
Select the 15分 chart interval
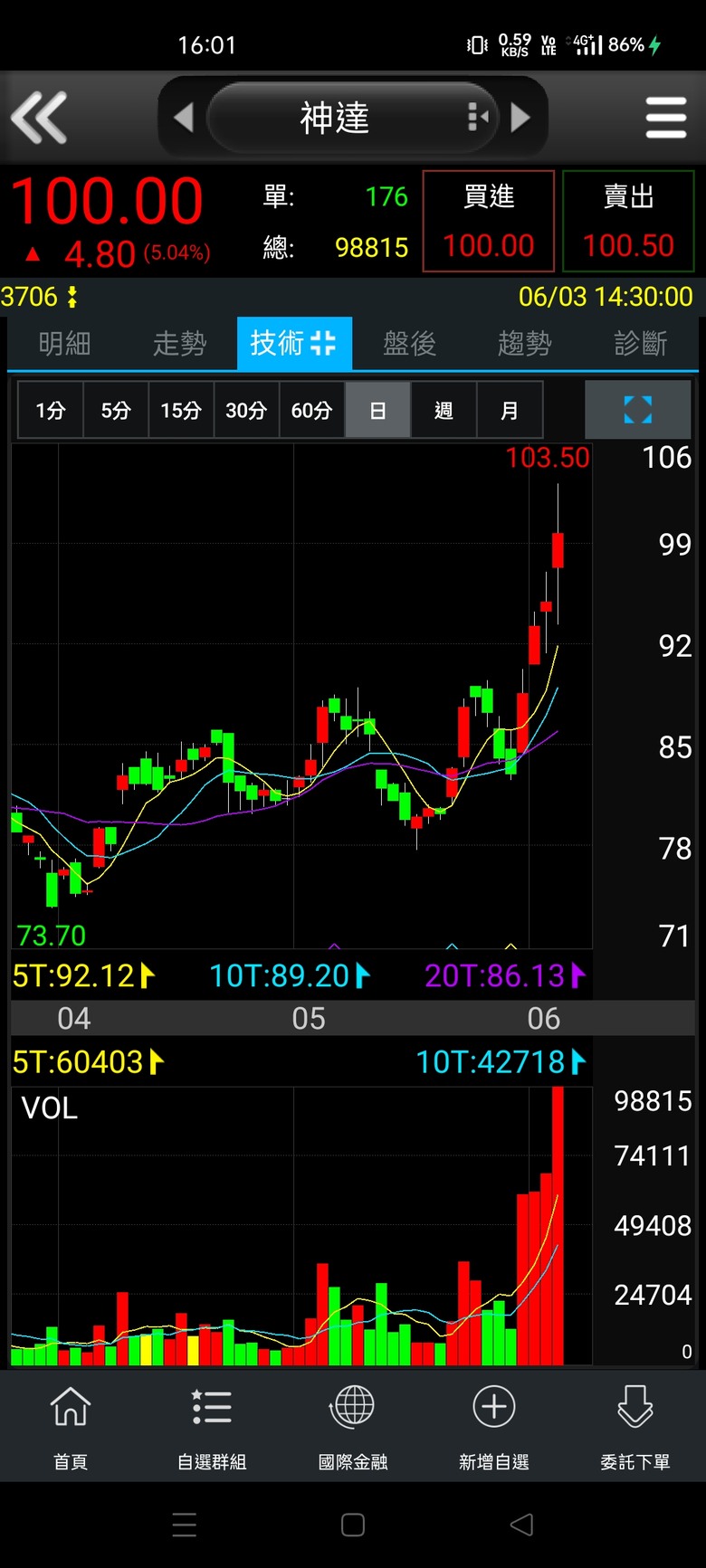click(x=181, y=411)
